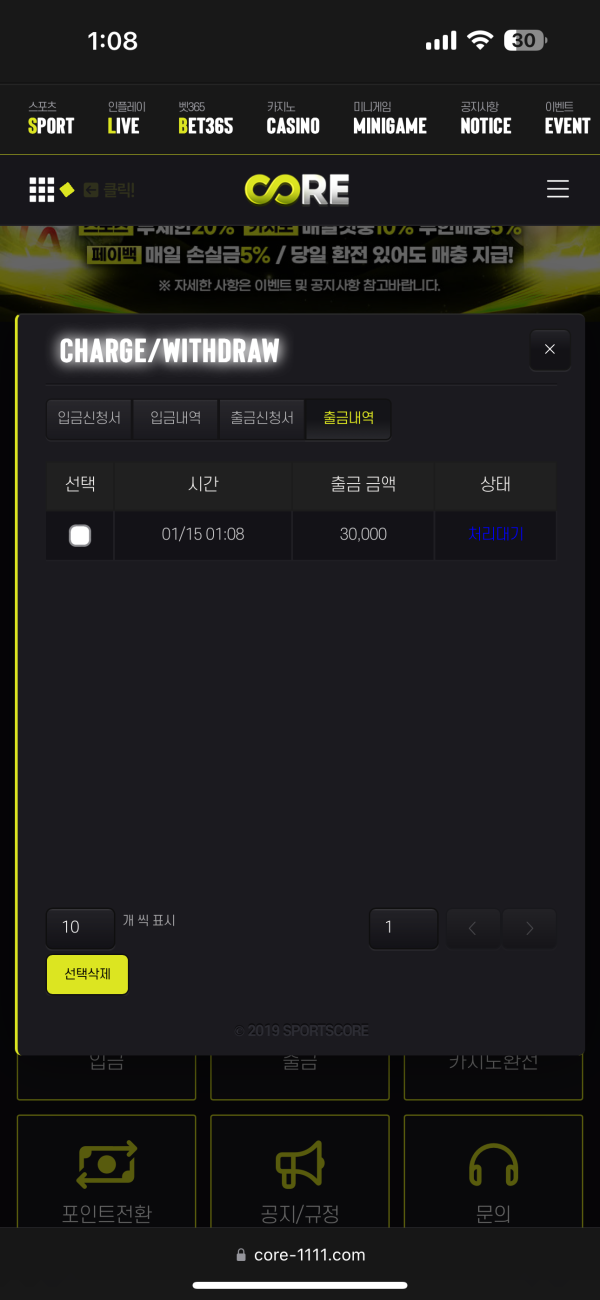The image size is (600, 1300).
Task: Go to the LIVE in-play section
Action: coord(125,119)
